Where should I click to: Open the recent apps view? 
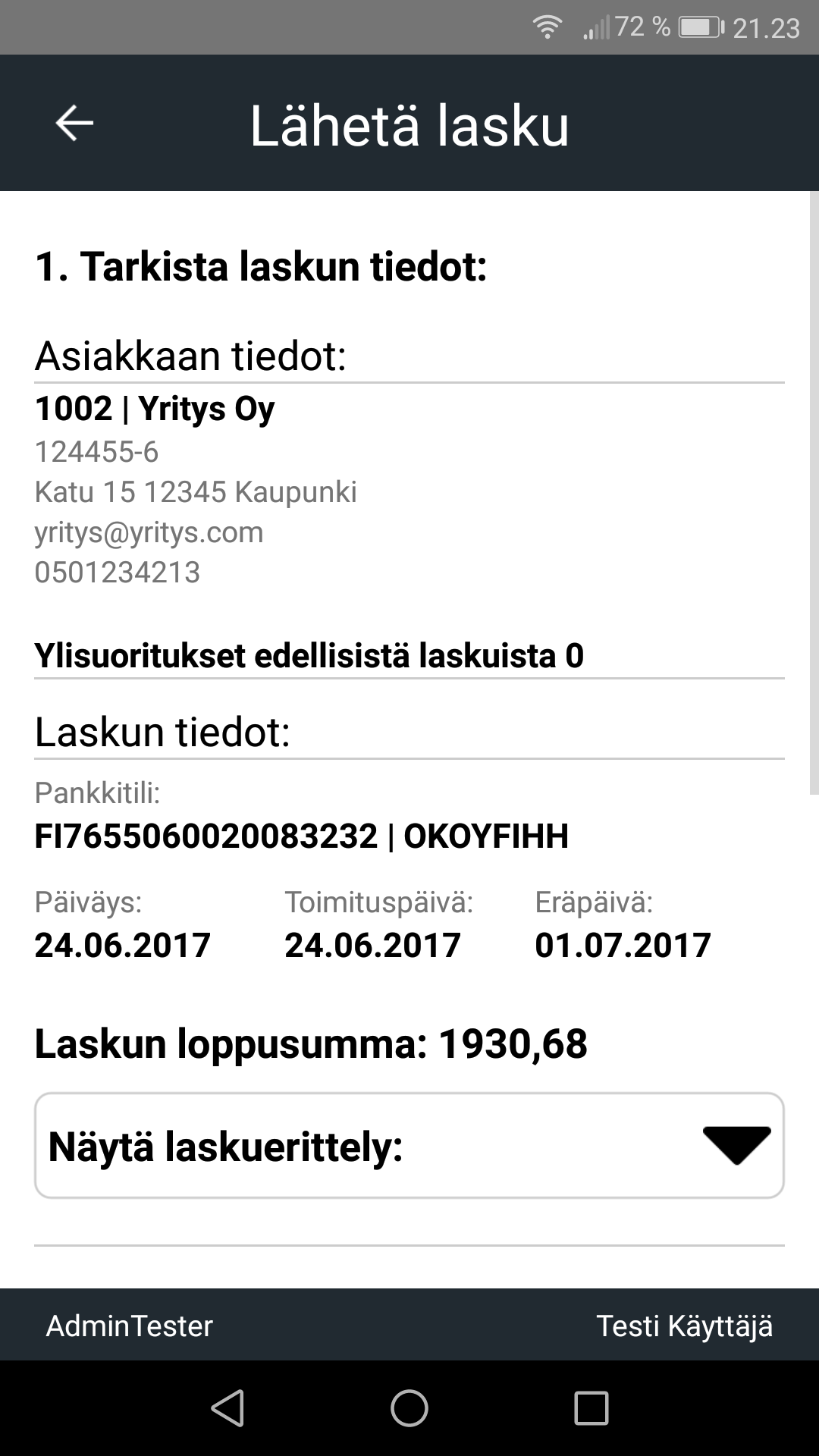[591, 1408]
